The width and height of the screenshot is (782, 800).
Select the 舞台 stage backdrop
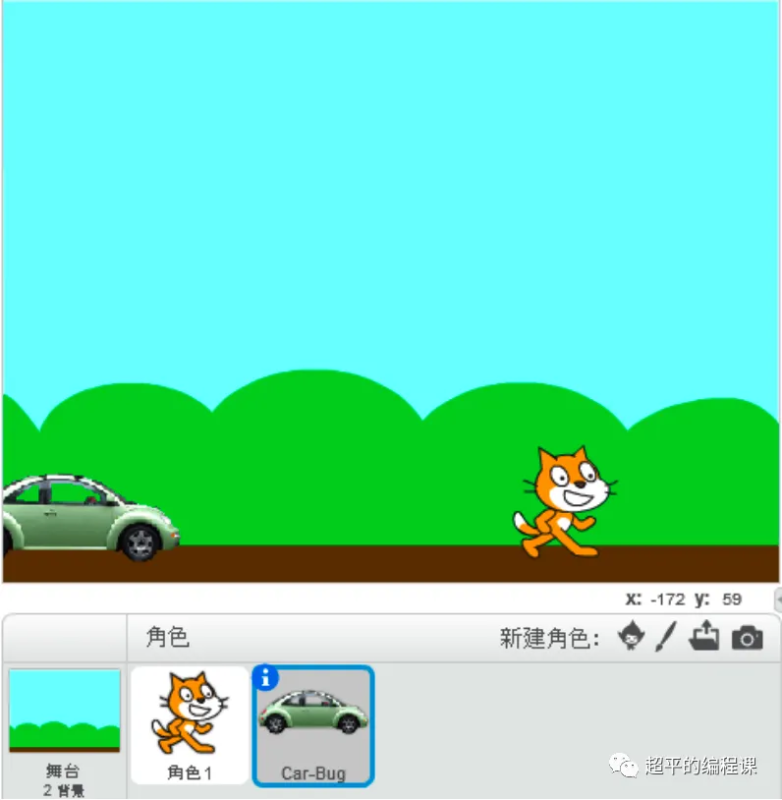64,725
